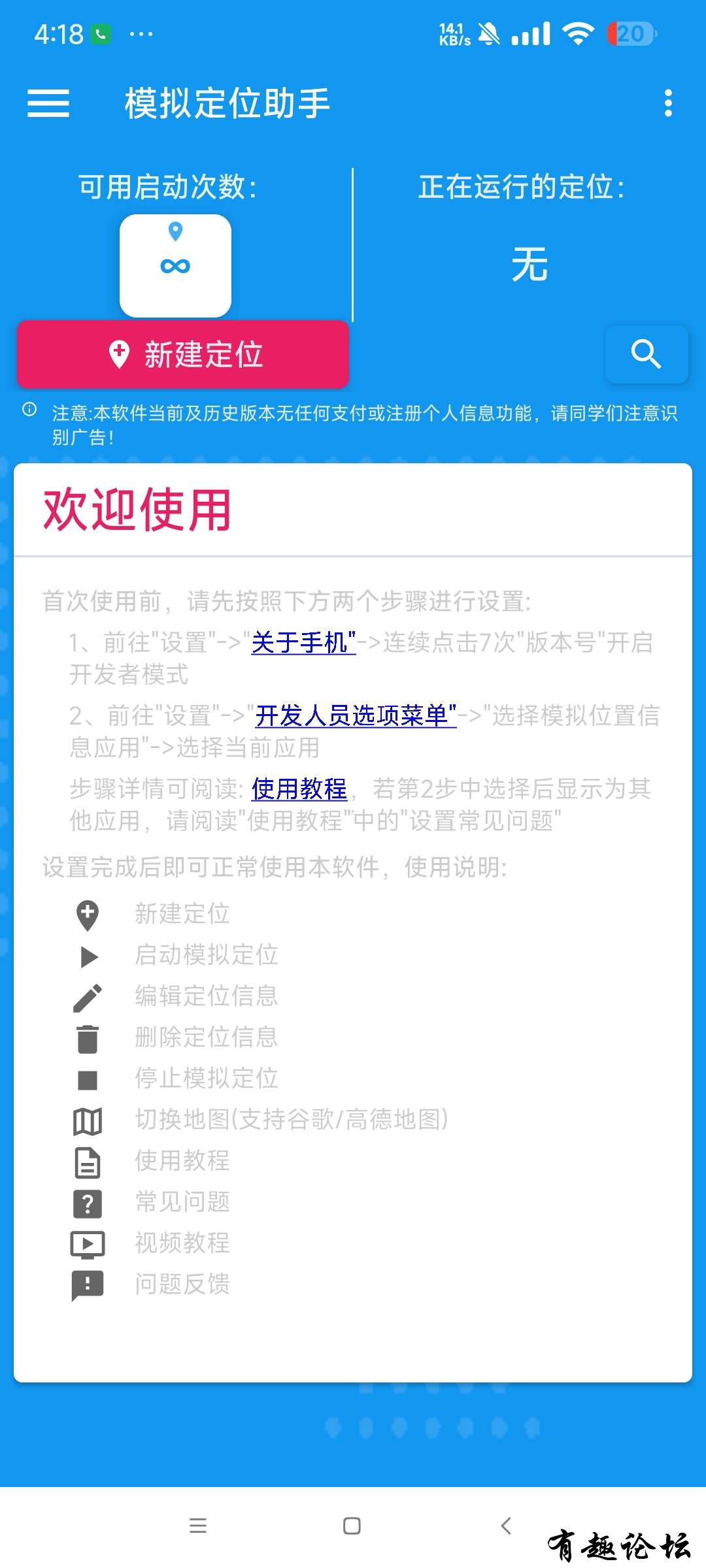
Task: Tap the 新建定位 button
Action: pyautogui.click(x=183, y=355)
